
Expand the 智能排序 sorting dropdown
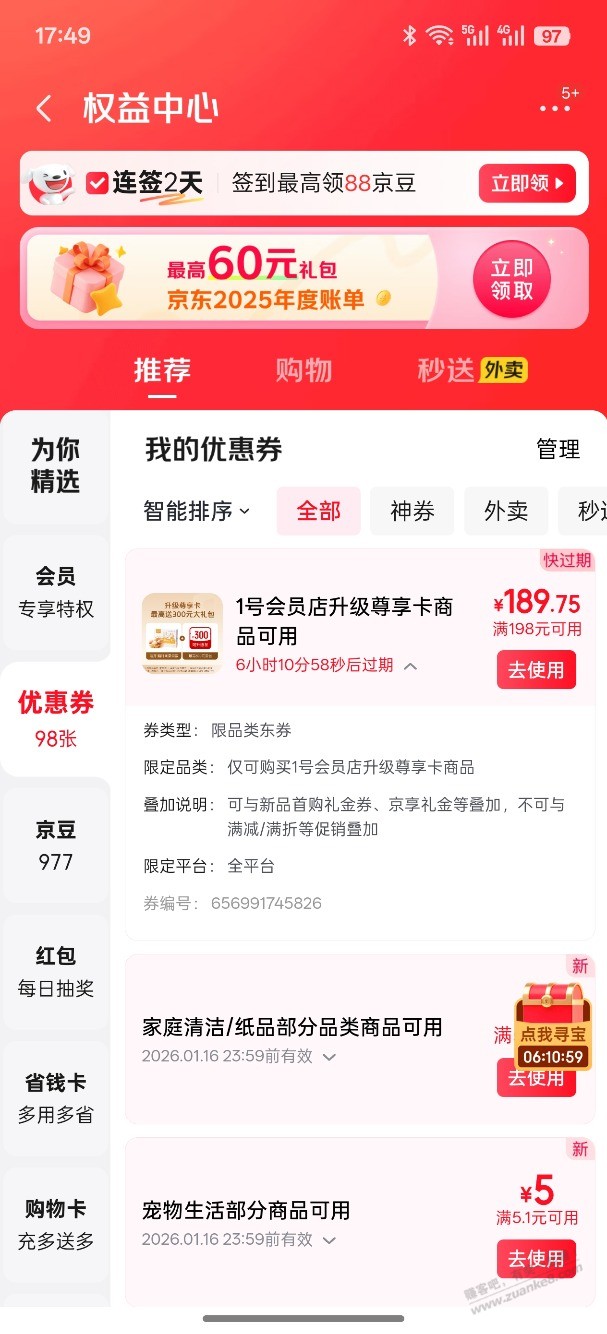point(197,511)
